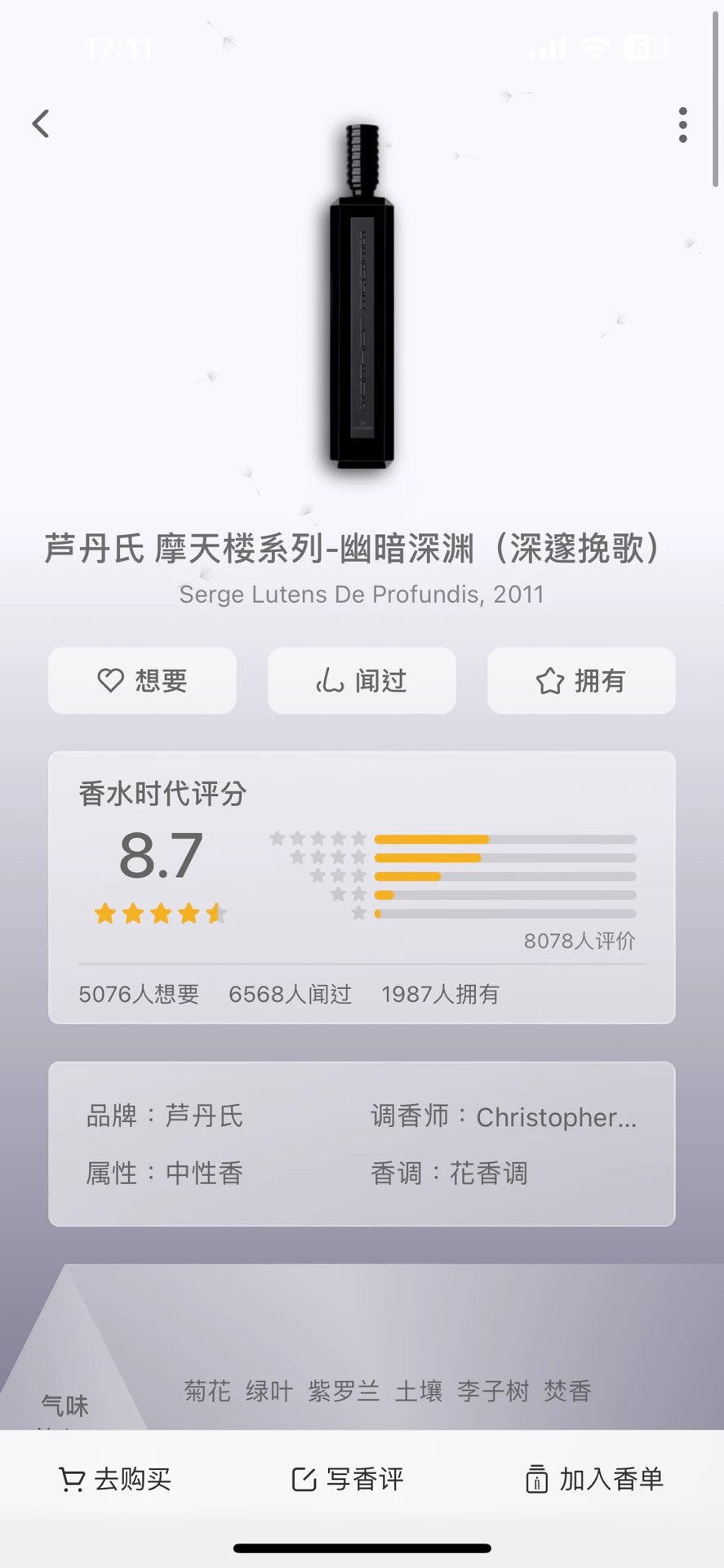This screenshot has width=724, height=1568.
Task: Mark perfume as 想要 (want)
Action: pyautogui.click(x=142, y=680)
